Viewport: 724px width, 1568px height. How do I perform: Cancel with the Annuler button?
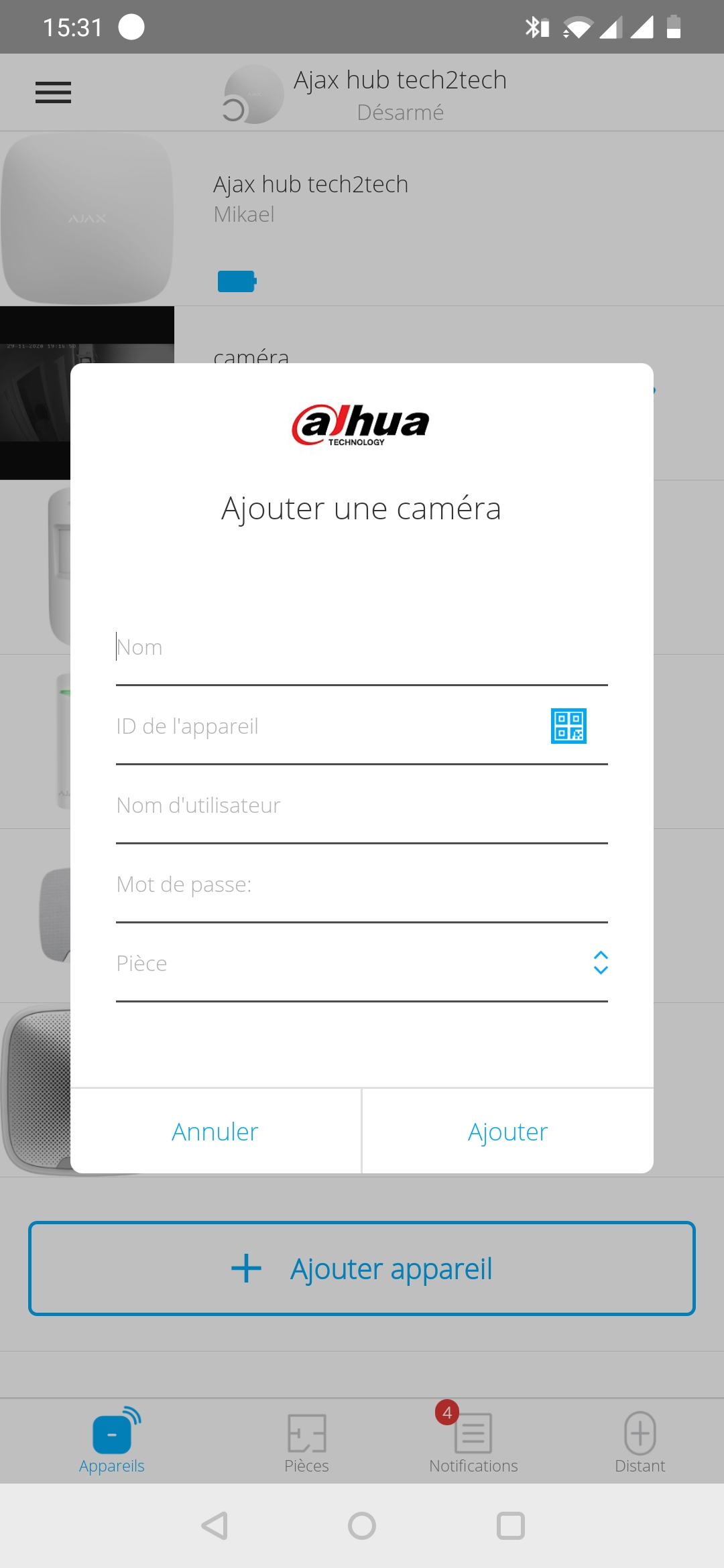(215, 1132)
